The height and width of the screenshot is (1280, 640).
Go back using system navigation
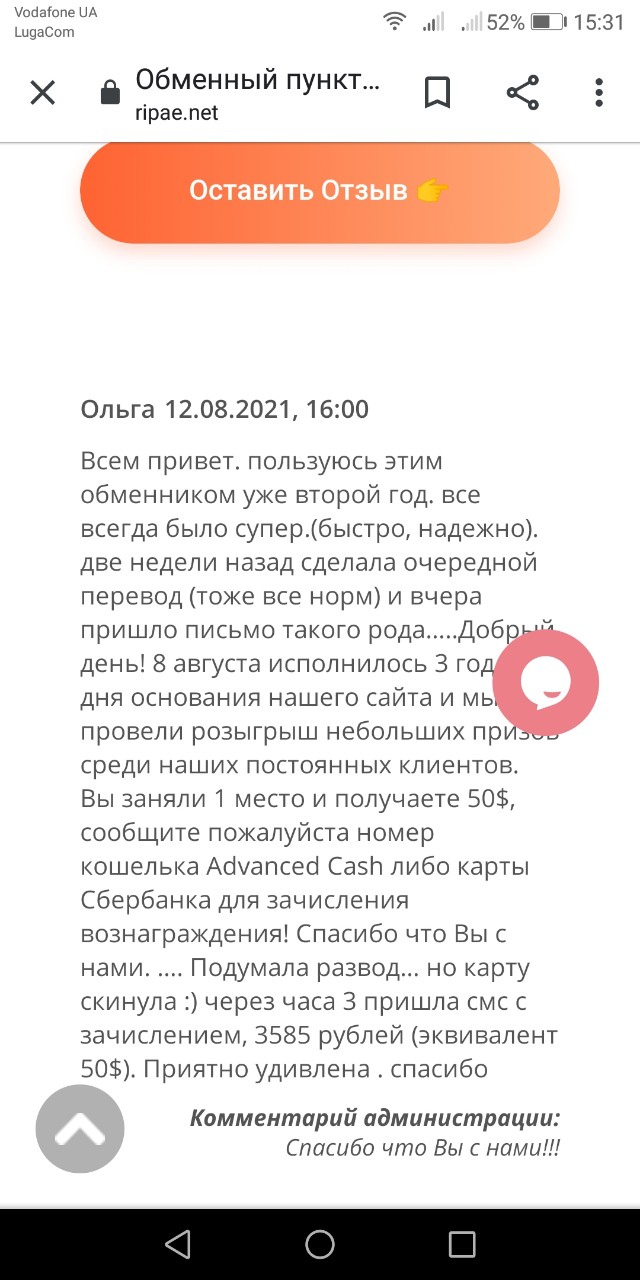click(177, 1243)
